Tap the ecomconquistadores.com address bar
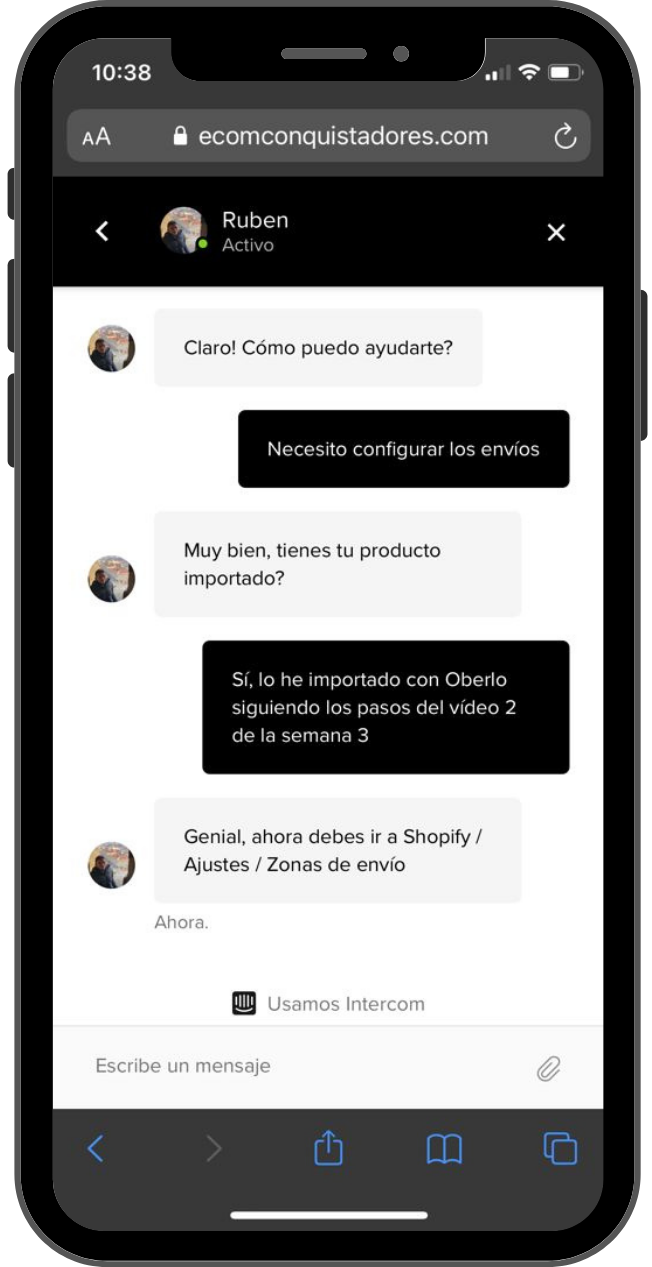Screen dimensions: 652x1267 (x=330, y=137)
